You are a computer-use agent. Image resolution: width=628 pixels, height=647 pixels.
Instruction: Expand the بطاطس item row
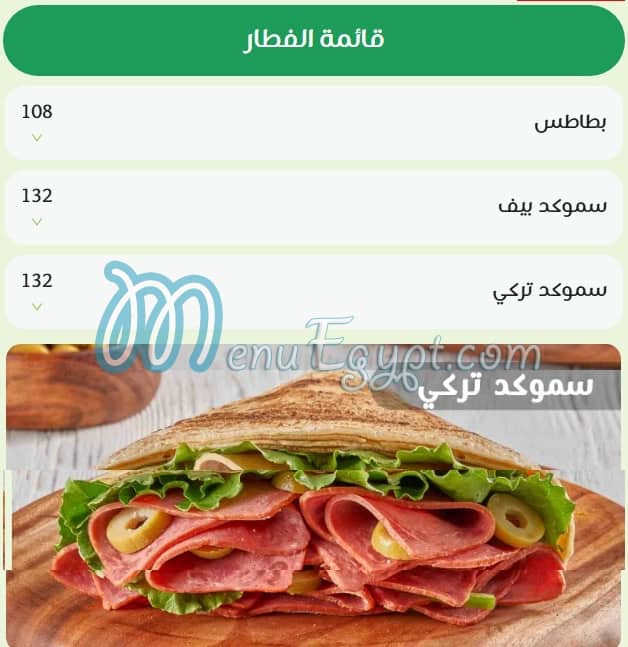(37, 138)
